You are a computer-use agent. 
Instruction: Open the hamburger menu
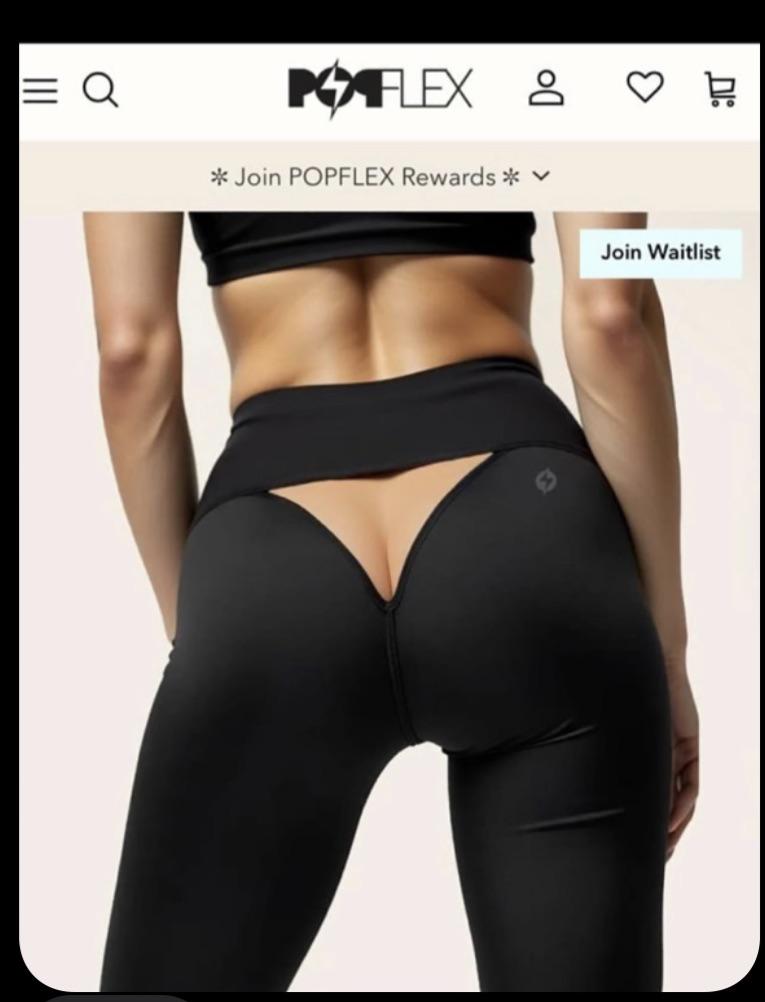click(x=40, y=92)
